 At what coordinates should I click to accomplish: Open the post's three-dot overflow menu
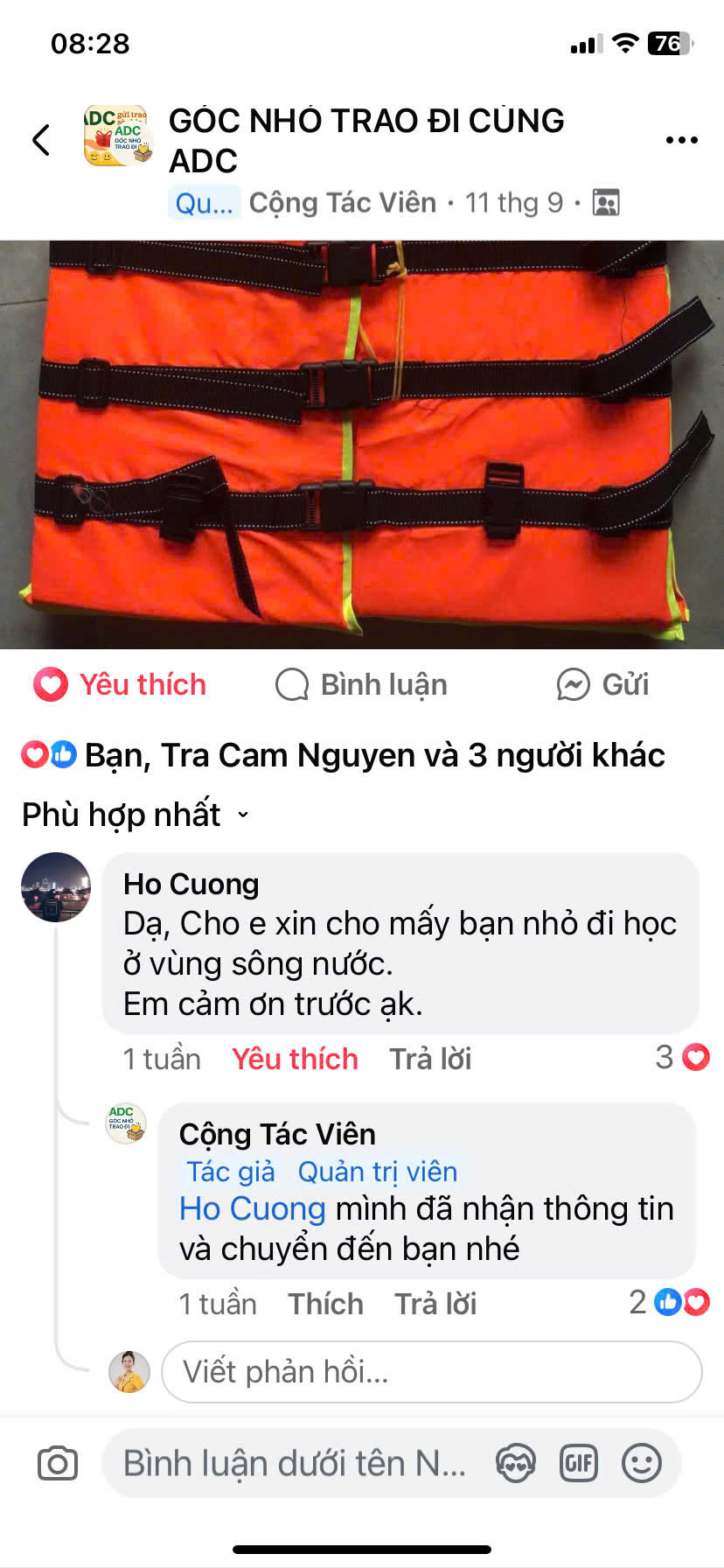[681, 140]
